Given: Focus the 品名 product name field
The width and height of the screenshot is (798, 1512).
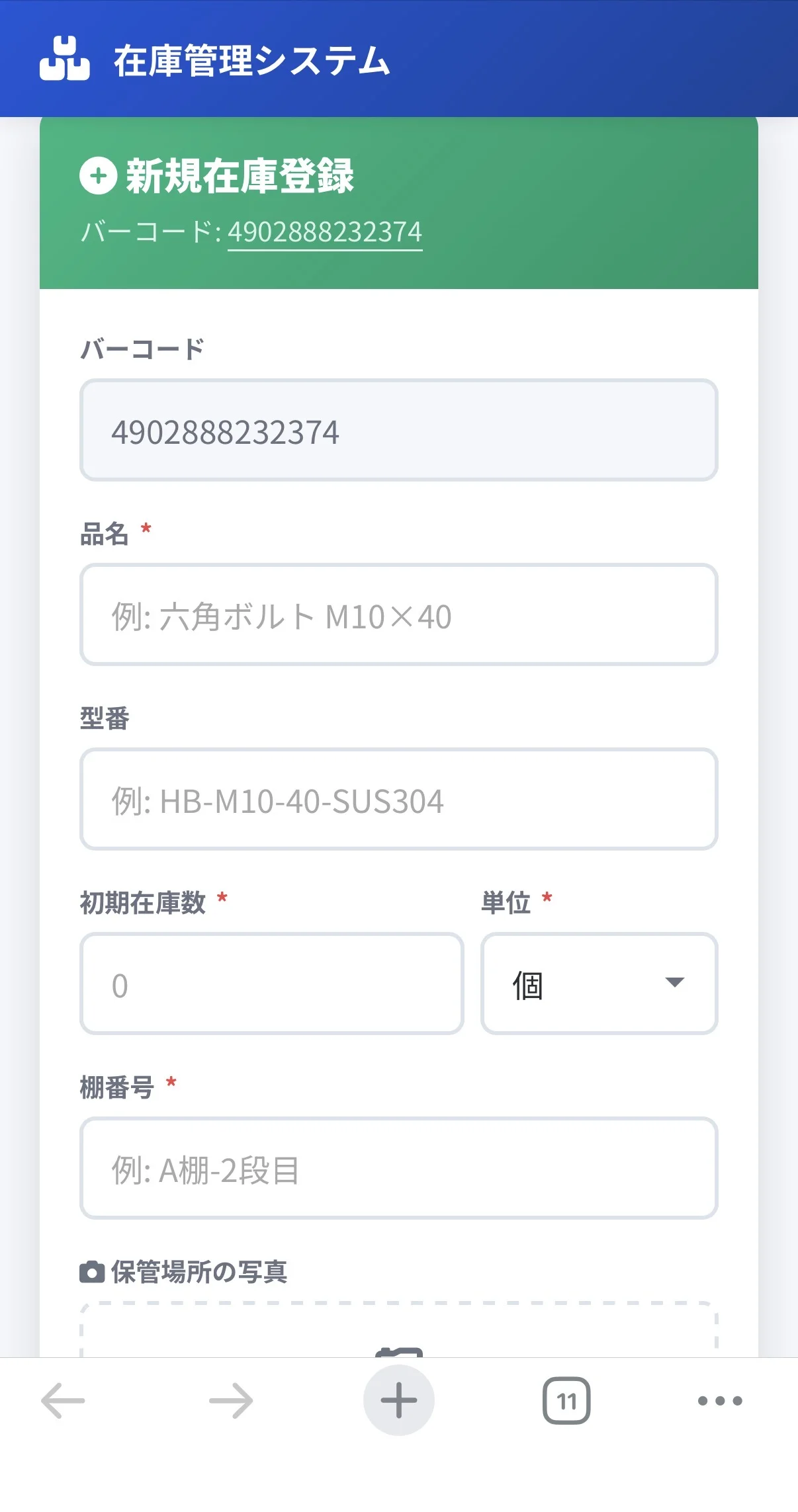Looking at the screenshot, I should tap(398, 615).
